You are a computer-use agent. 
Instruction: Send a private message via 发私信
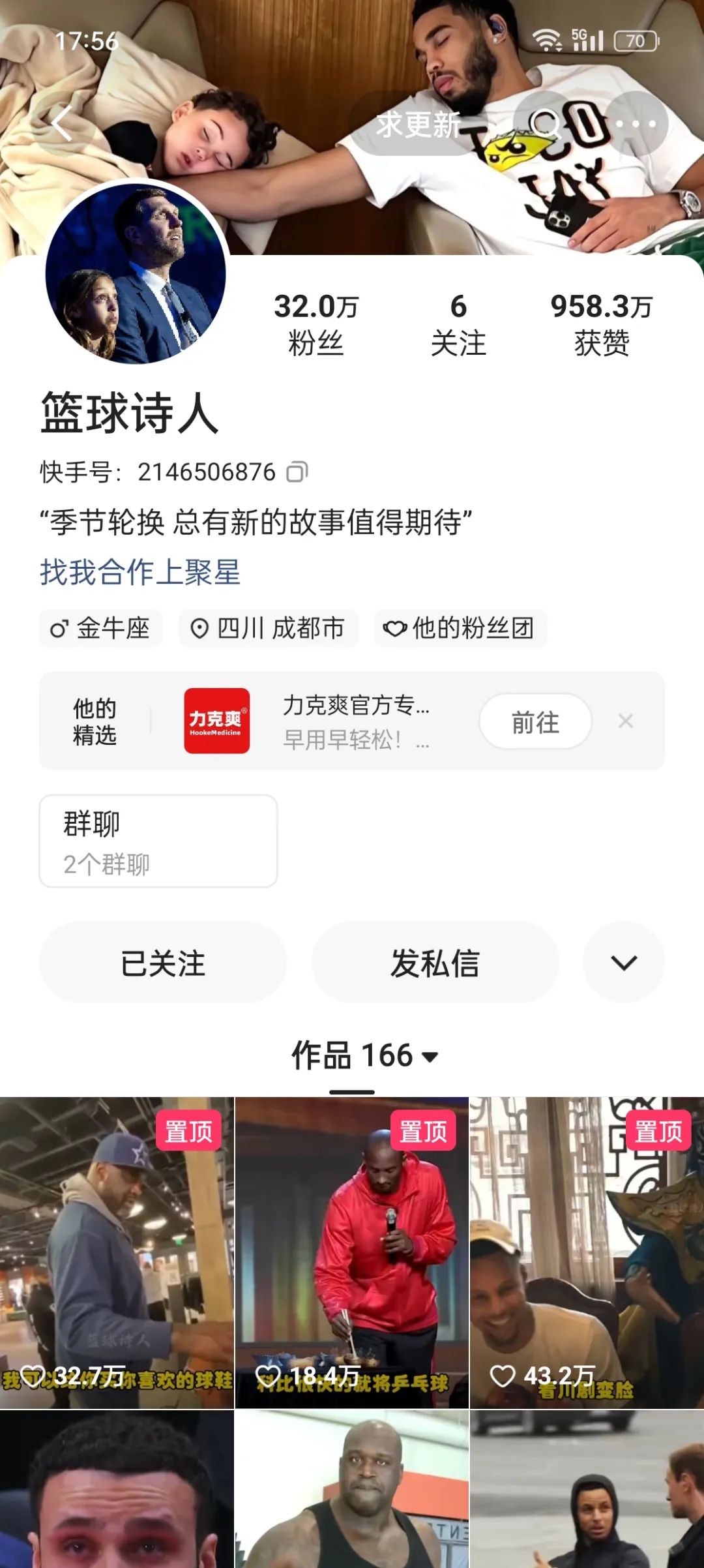pos(435,963)
